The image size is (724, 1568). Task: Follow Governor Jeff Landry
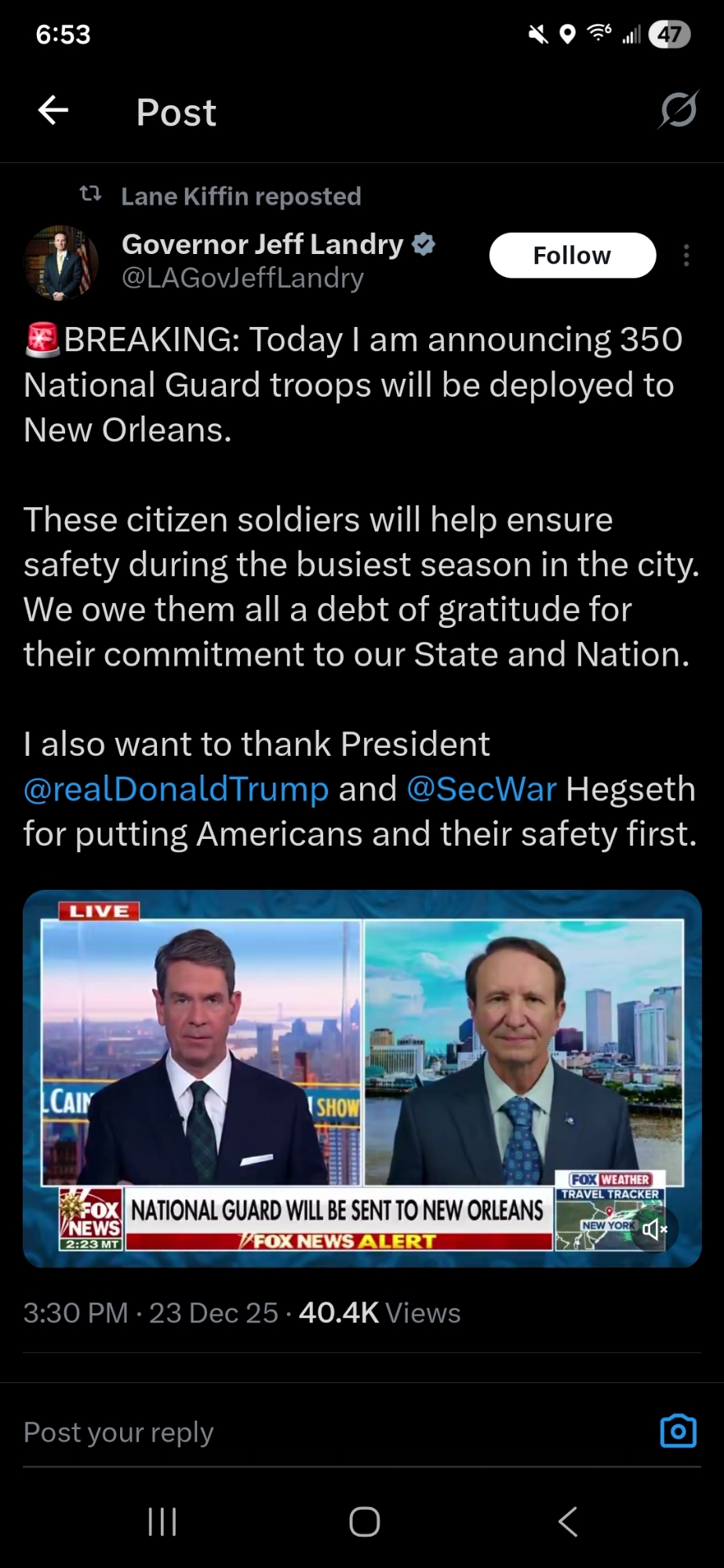click(x=572, y=256)
